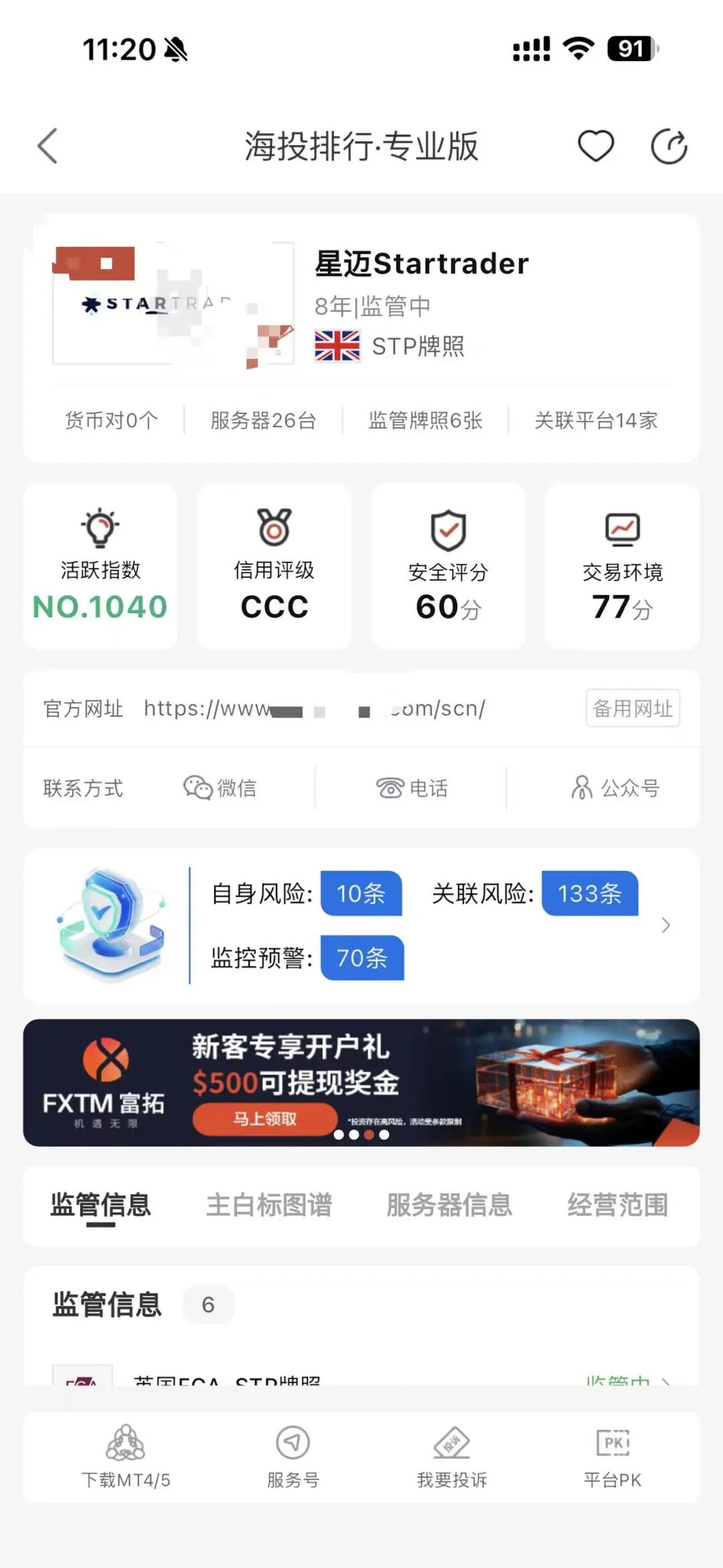Expand the risk warning panel chevron
Image resolution: width=723 pixels, height=1568 pixels.
(665, 925)
